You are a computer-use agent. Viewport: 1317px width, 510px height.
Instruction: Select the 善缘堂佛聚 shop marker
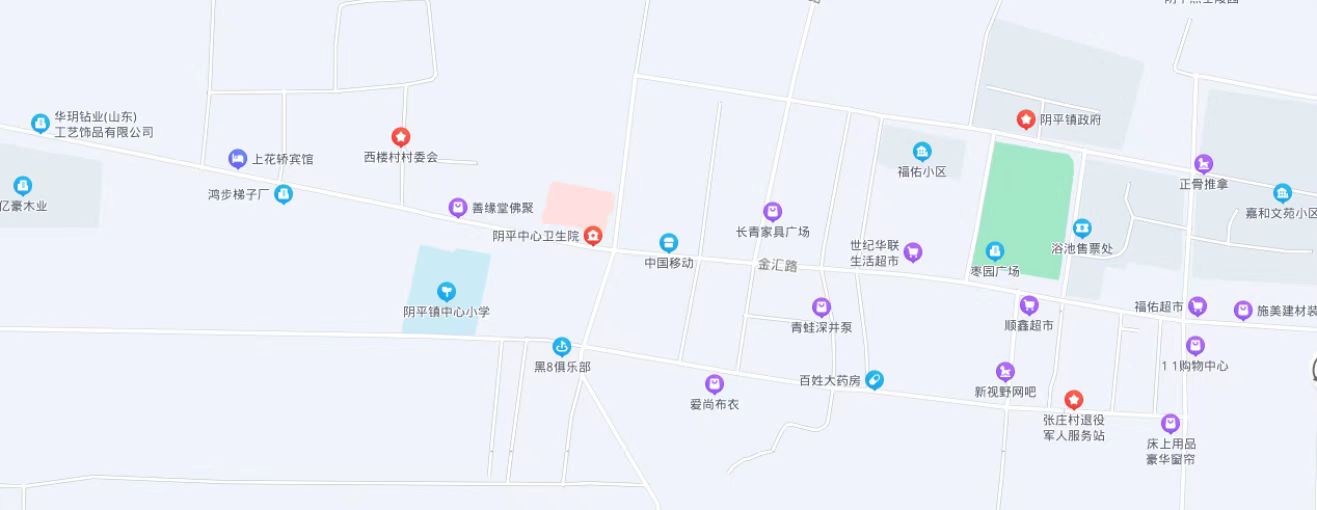[x=457, y=208]
